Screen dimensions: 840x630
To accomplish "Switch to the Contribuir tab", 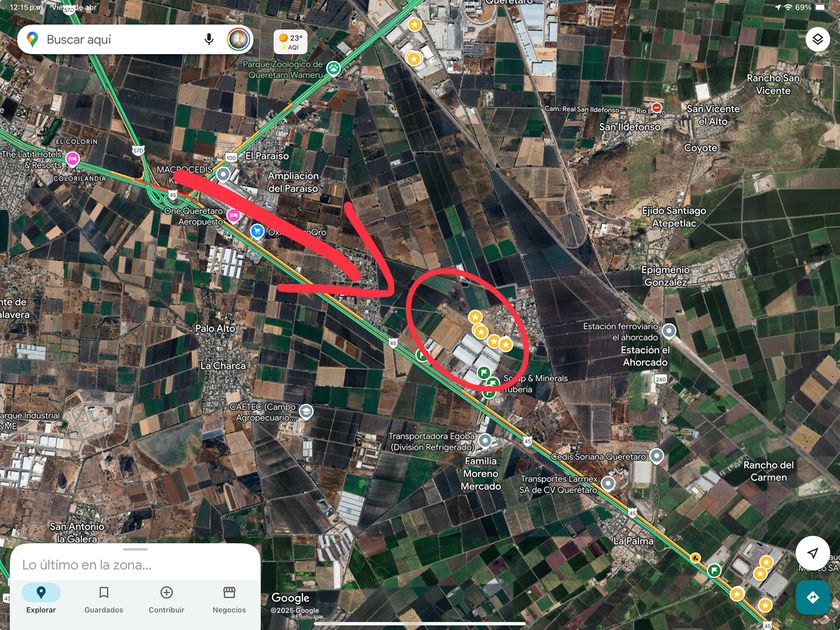I will pyautogui.click(x=166, y=598).
